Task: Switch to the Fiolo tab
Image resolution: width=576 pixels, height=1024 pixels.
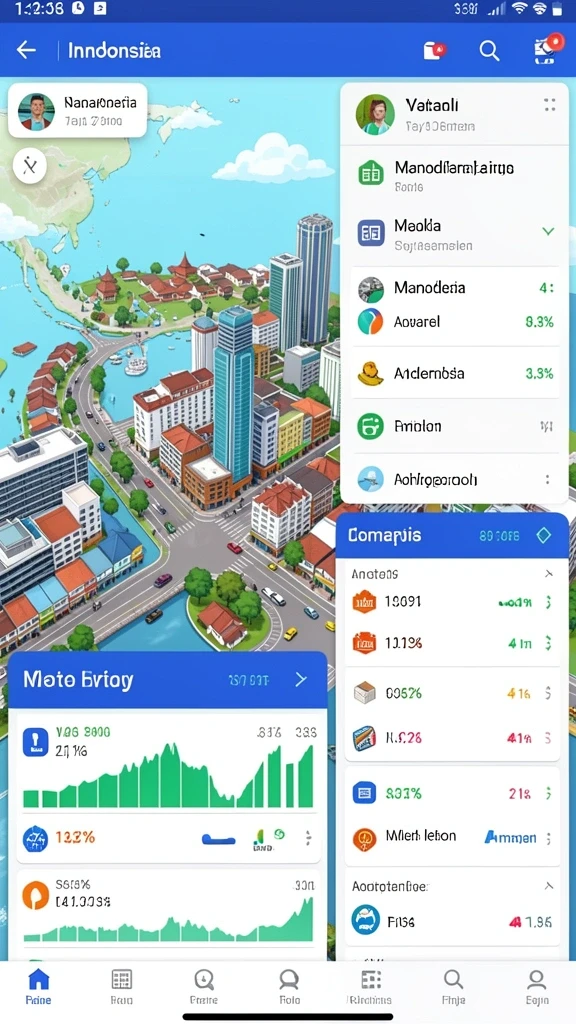Action: click(289, 986)
